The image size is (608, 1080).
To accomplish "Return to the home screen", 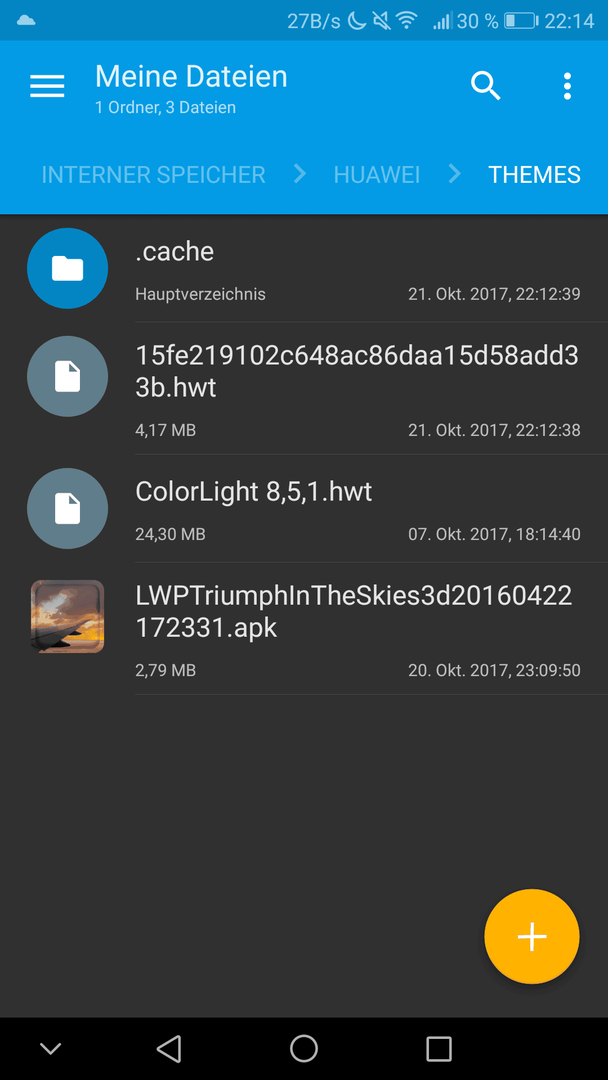I will pos(304,1048).
